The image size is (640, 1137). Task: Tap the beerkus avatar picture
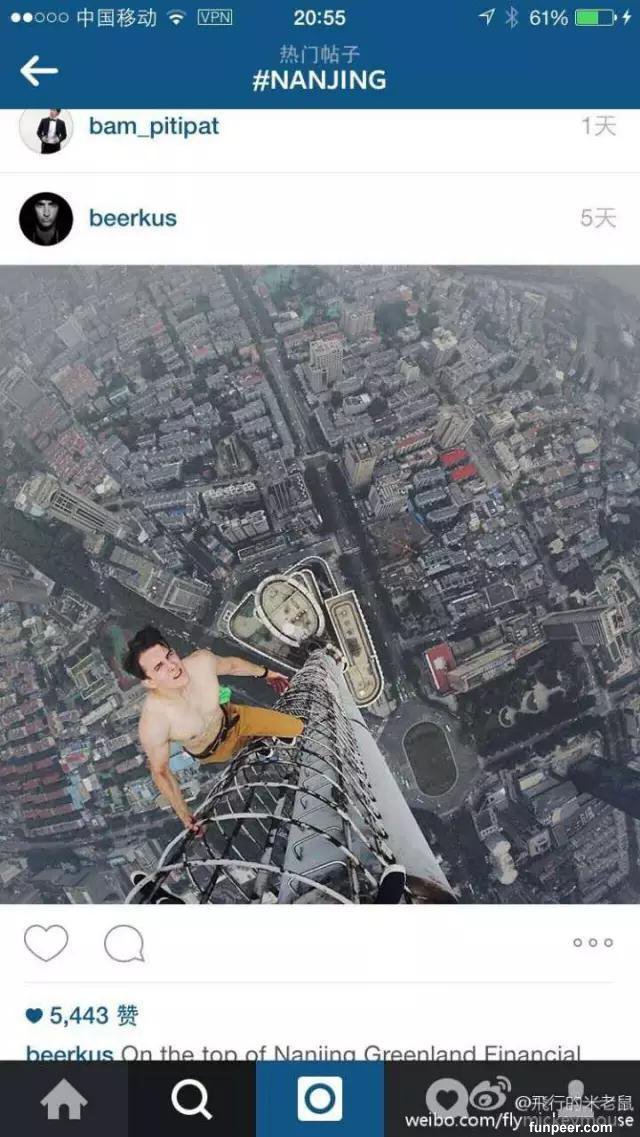click(46, 218)
